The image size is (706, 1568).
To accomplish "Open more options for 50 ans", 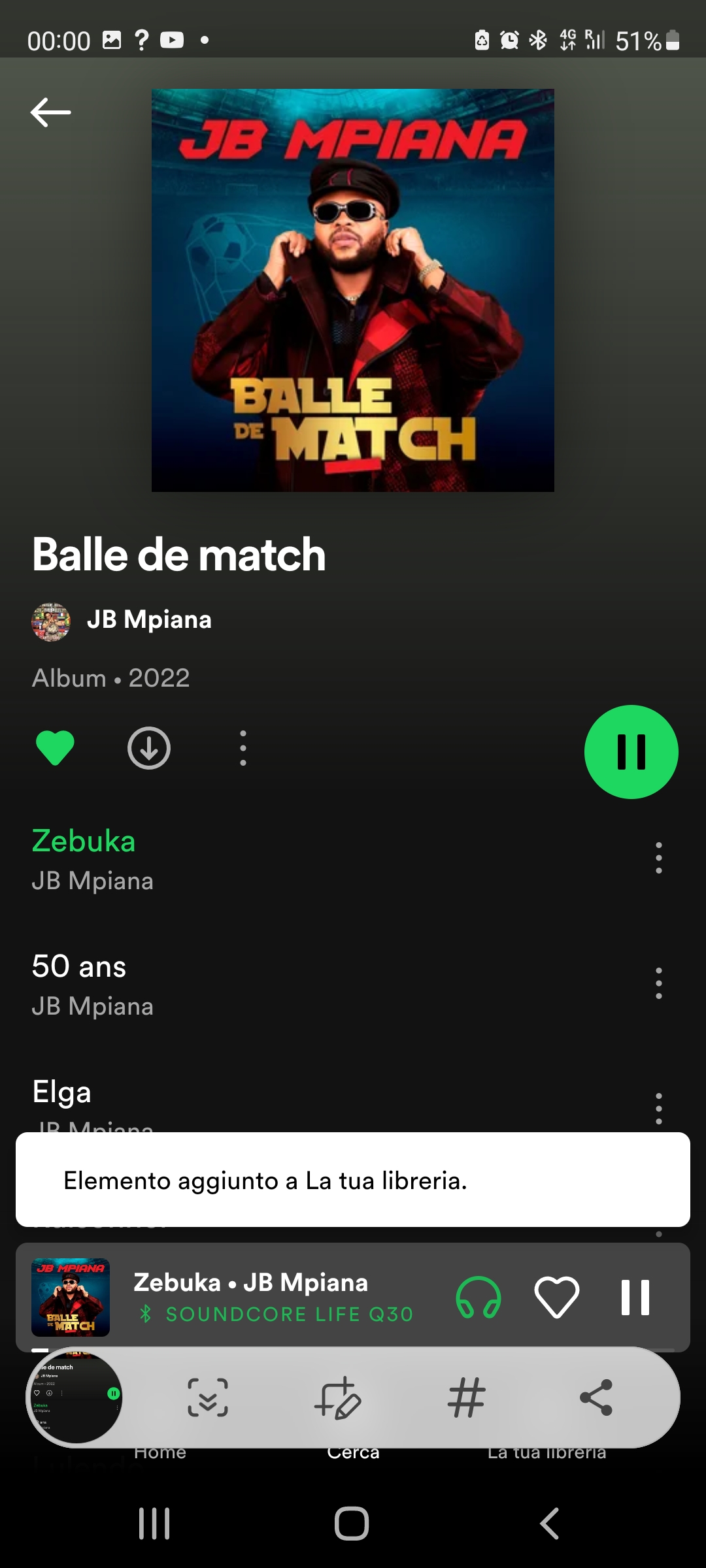I will pos(658,983).
